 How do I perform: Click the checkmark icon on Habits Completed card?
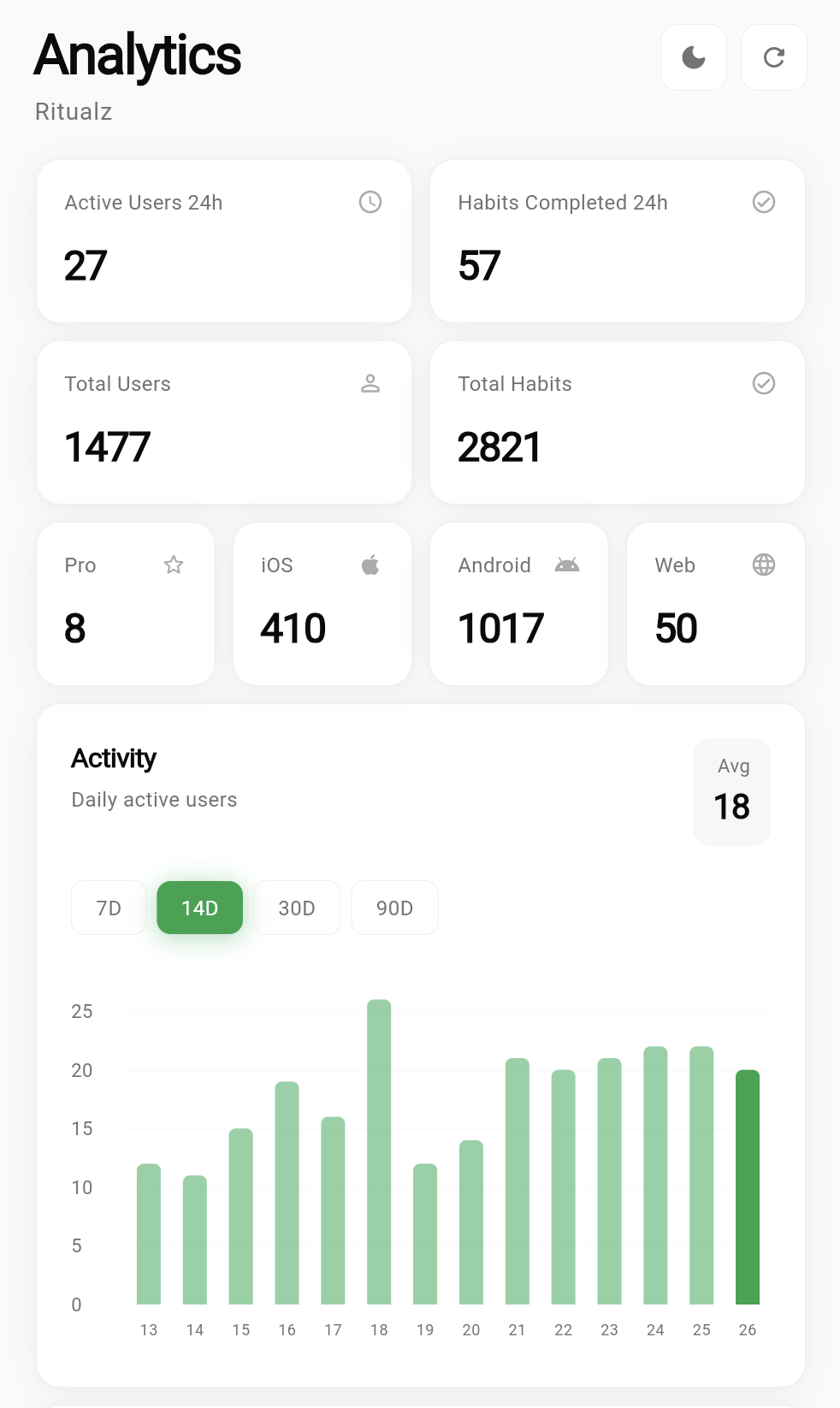point(764,203)
